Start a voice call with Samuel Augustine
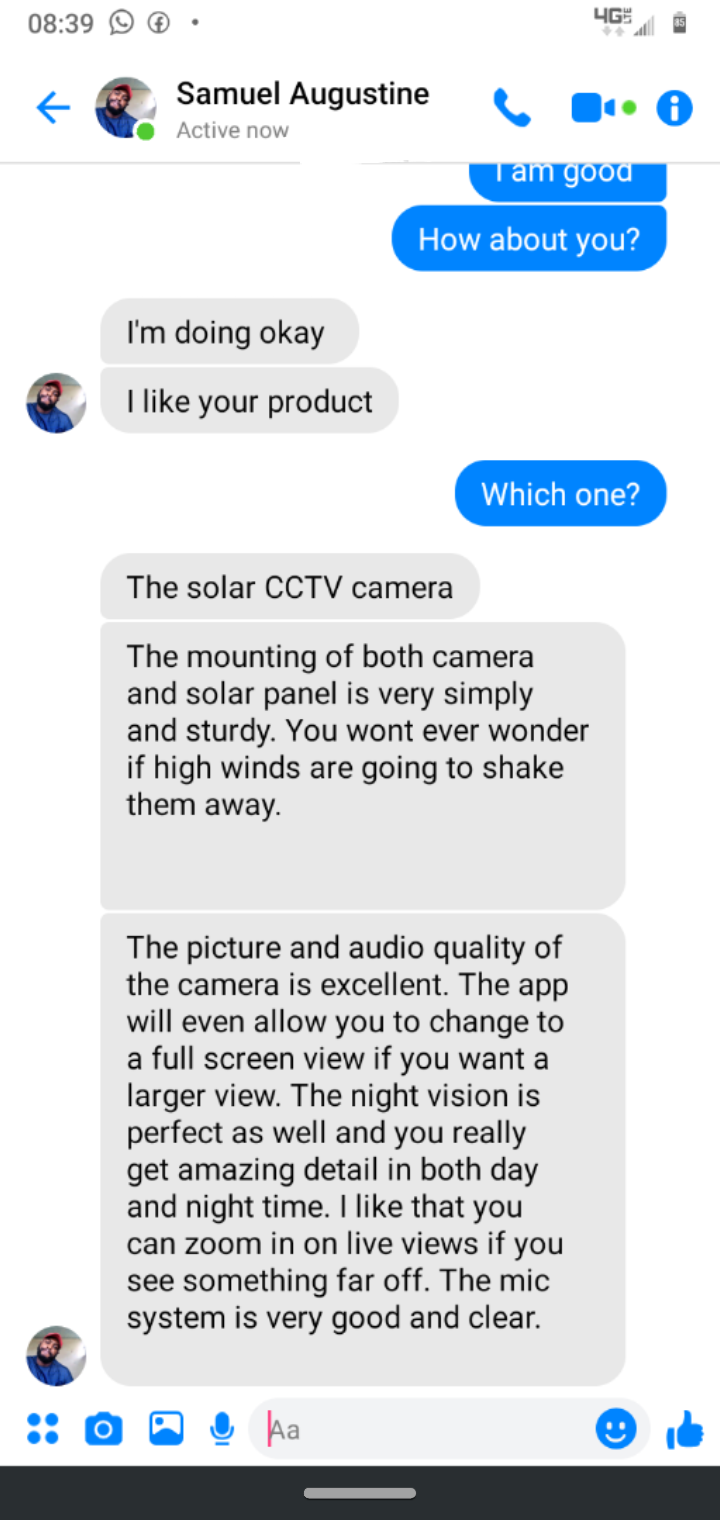The height and width of the screenshot is (1520, 720). (x=511, y=108)
